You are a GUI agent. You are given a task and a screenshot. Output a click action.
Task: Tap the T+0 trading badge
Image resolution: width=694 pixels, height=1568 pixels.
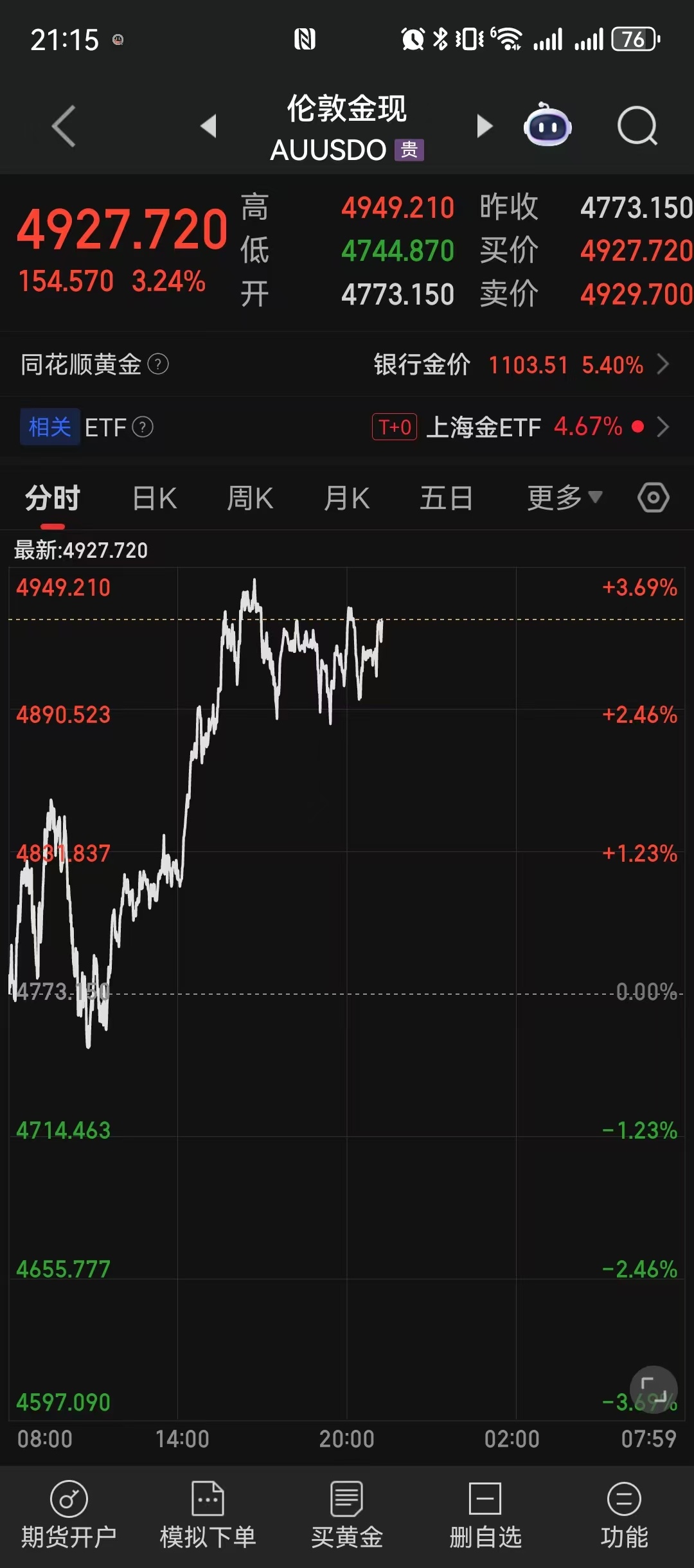point(395,426)
